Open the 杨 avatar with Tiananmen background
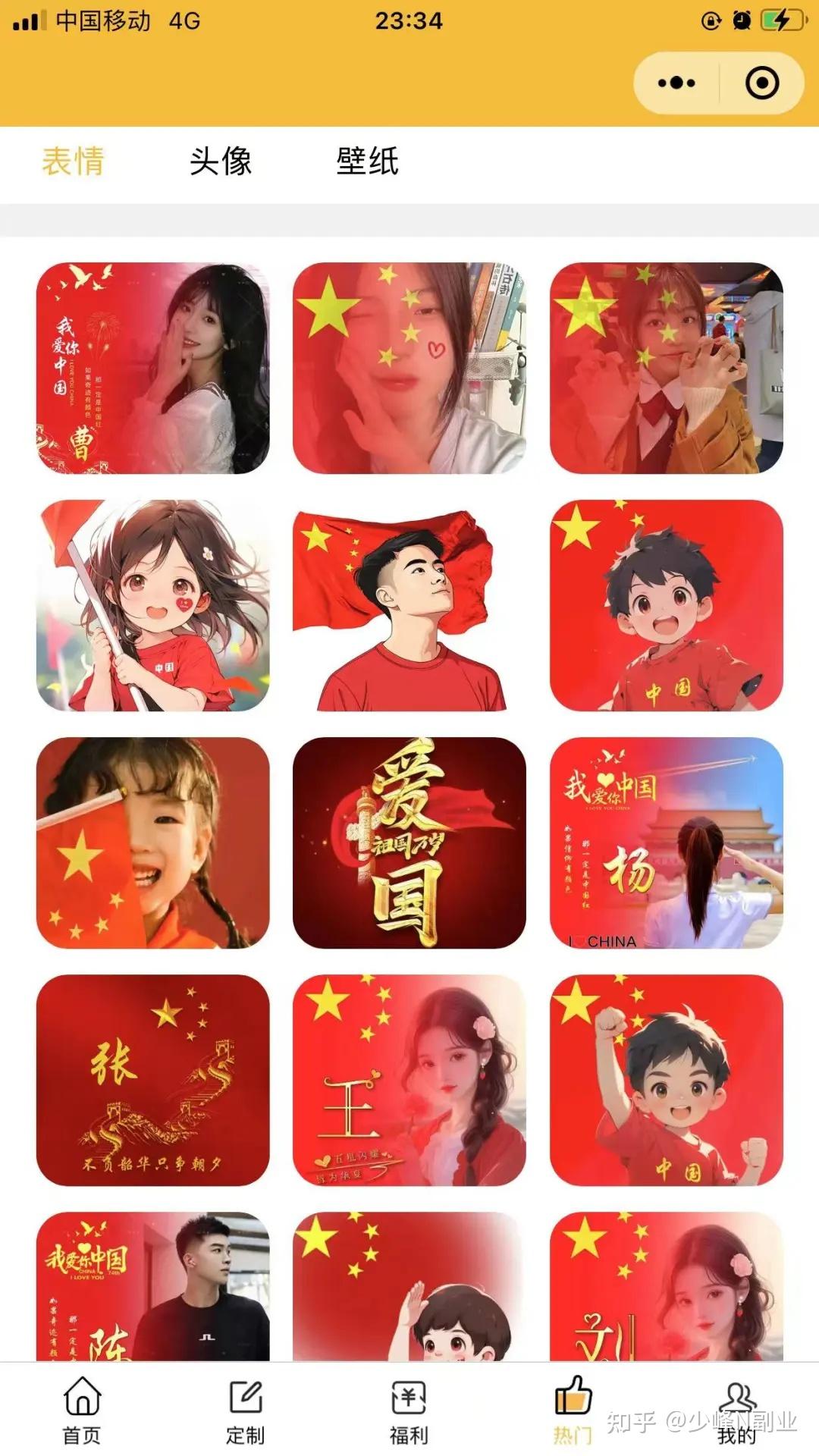The height and width of the screenshot is (1456, 819). (x=666, y=843)
